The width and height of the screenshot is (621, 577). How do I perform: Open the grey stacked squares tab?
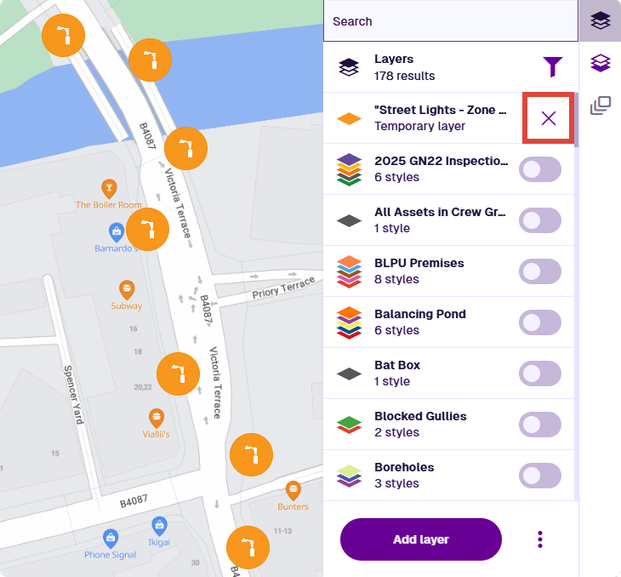(600, 105)
